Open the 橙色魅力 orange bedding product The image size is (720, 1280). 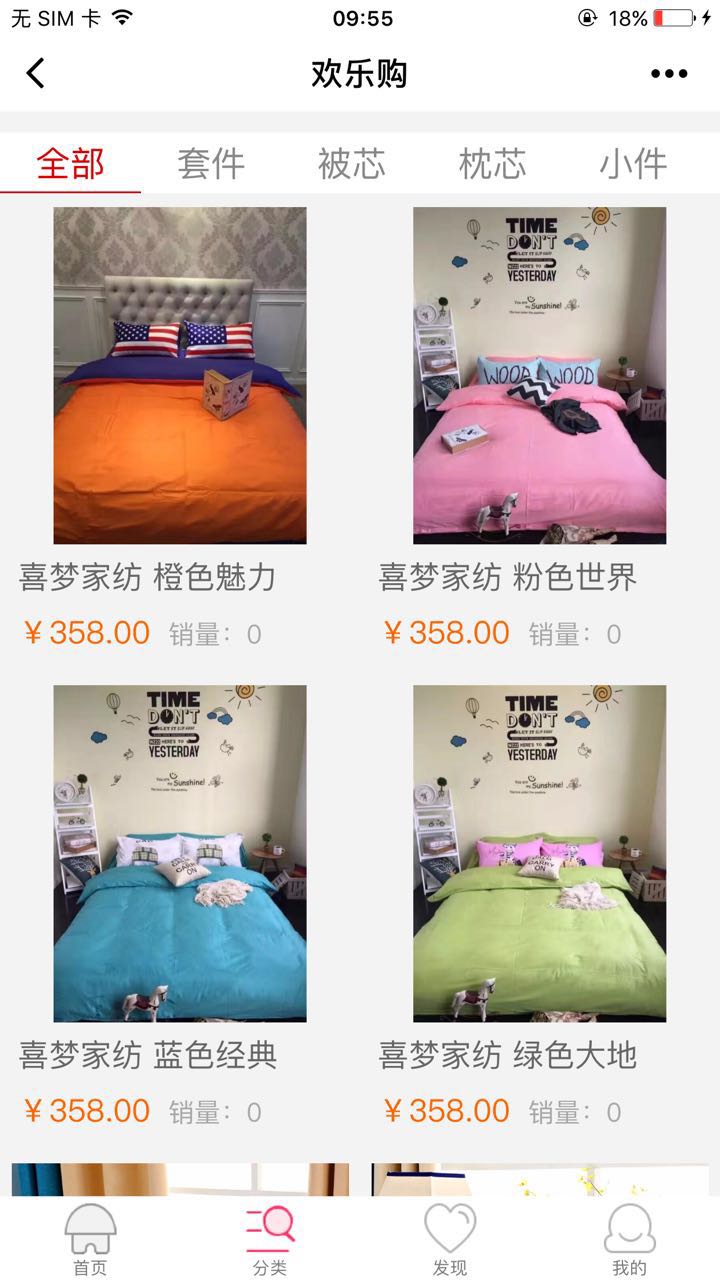180,376
